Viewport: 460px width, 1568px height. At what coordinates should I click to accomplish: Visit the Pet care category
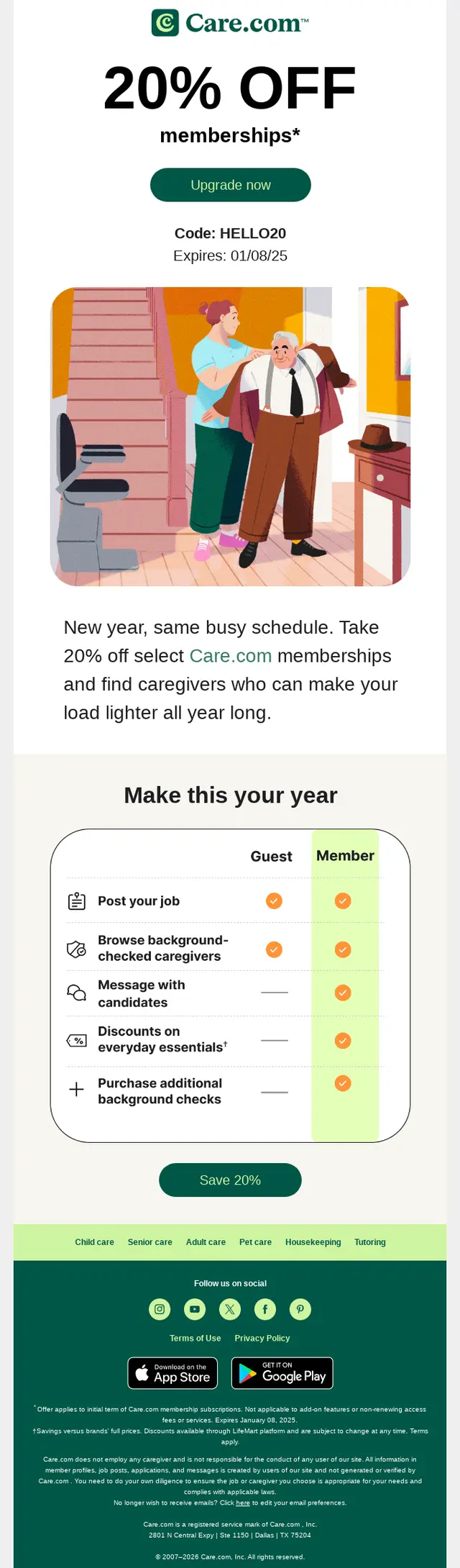pos(255,1242)
